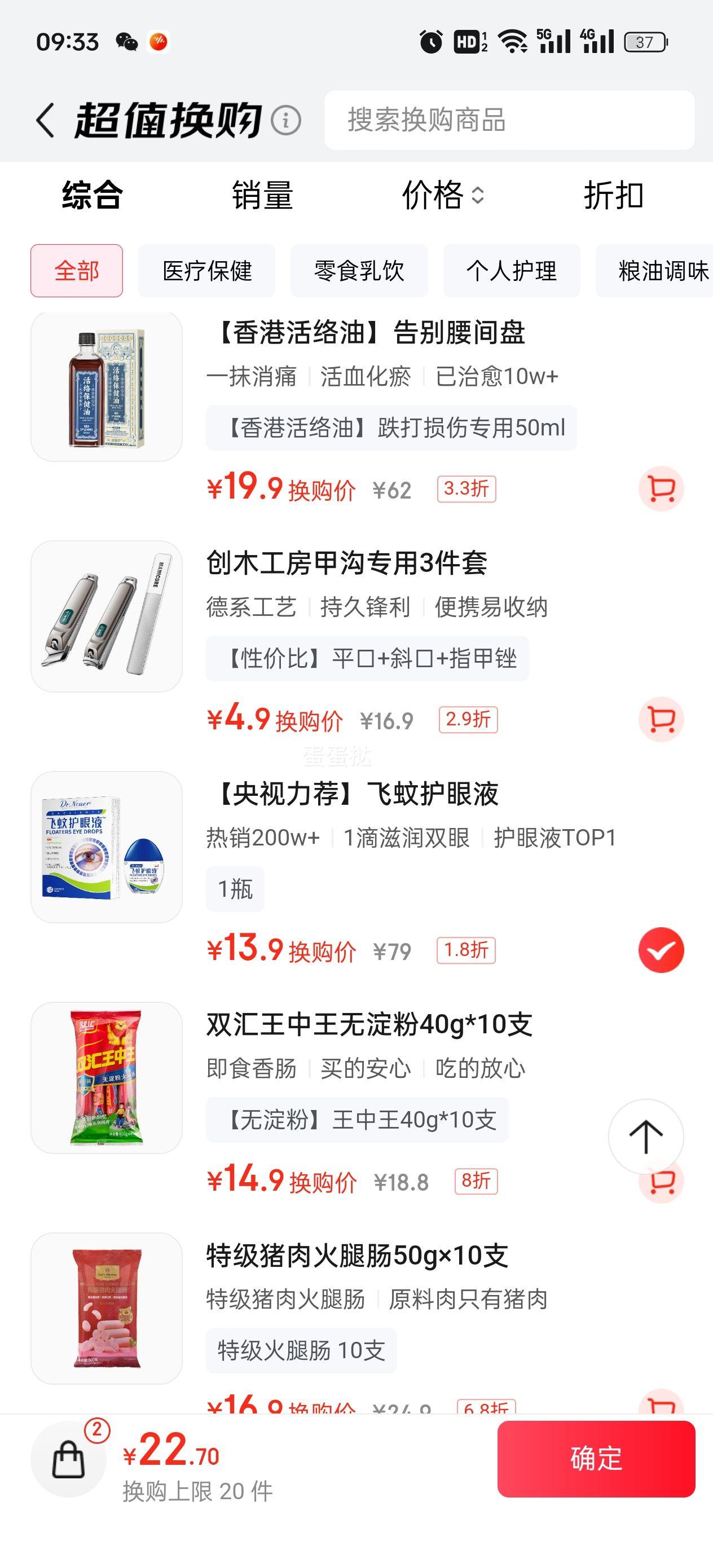Filter by 医疗保健 category
The width and height of the screenshot is (713, 1568).
click(x=206, y=271)
